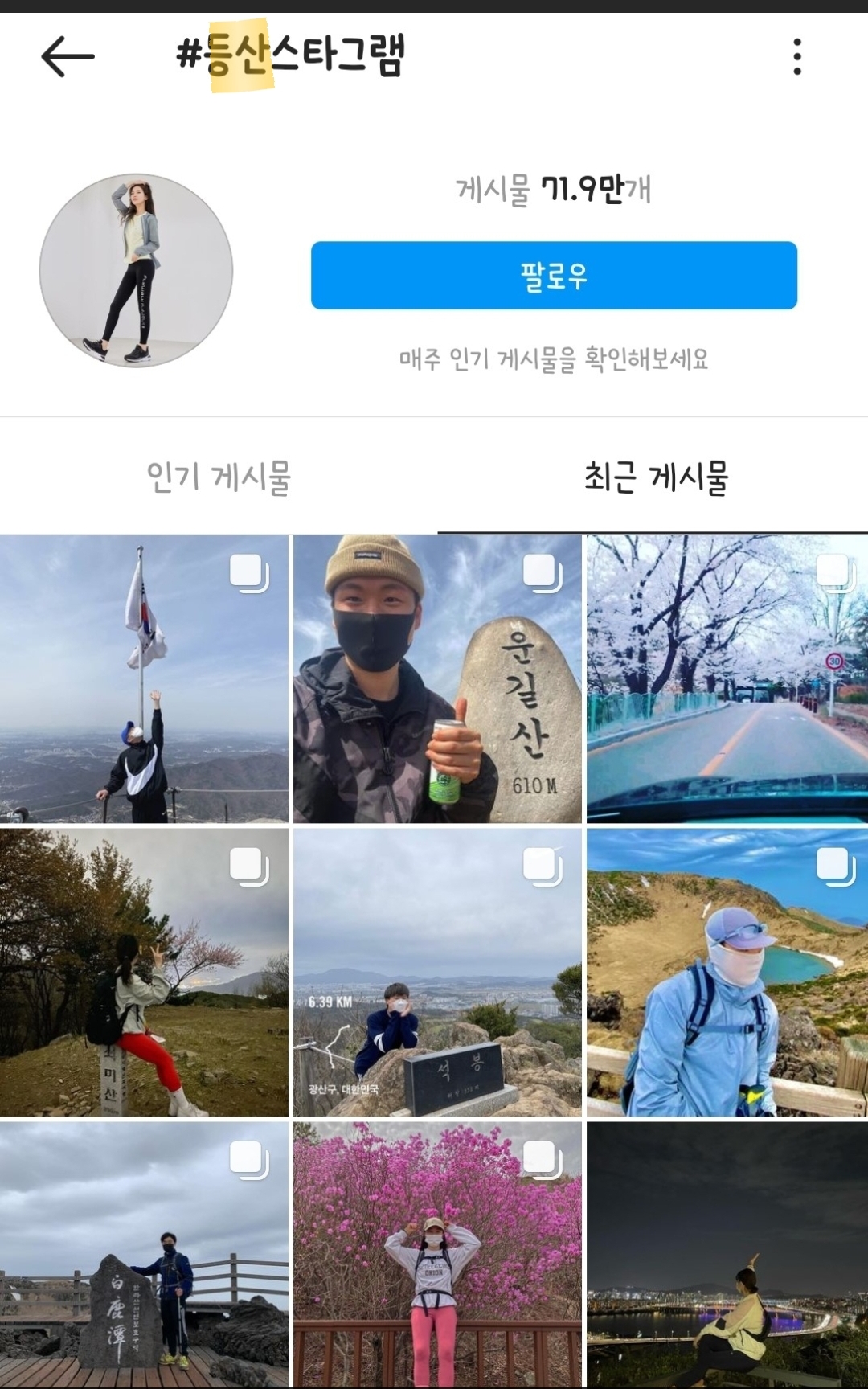Open the three-dot overflow menu
This screenshot has width=868, height=1389.
tap(796, 57)
